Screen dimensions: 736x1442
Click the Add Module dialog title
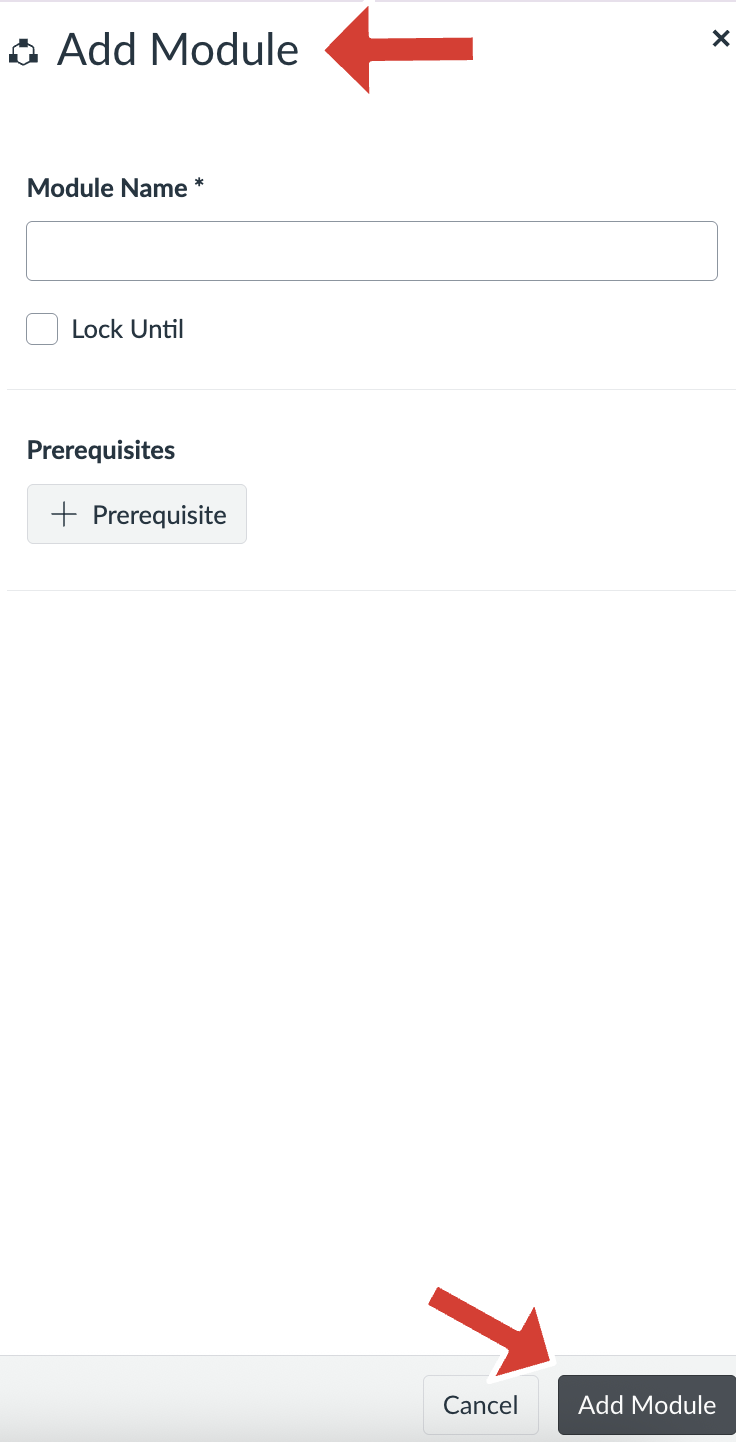click(177, 49)
